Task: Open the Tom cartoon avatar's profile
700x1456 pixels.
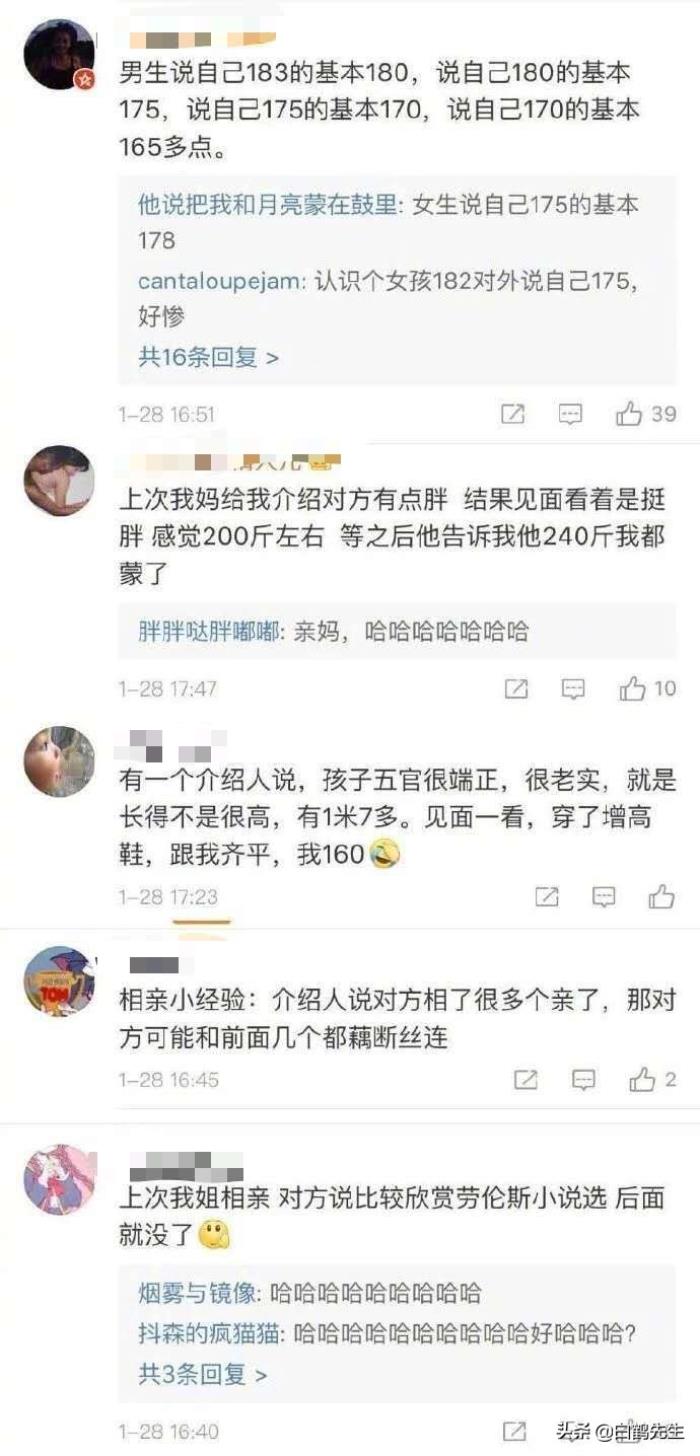Action: click(x=59, y=982)
